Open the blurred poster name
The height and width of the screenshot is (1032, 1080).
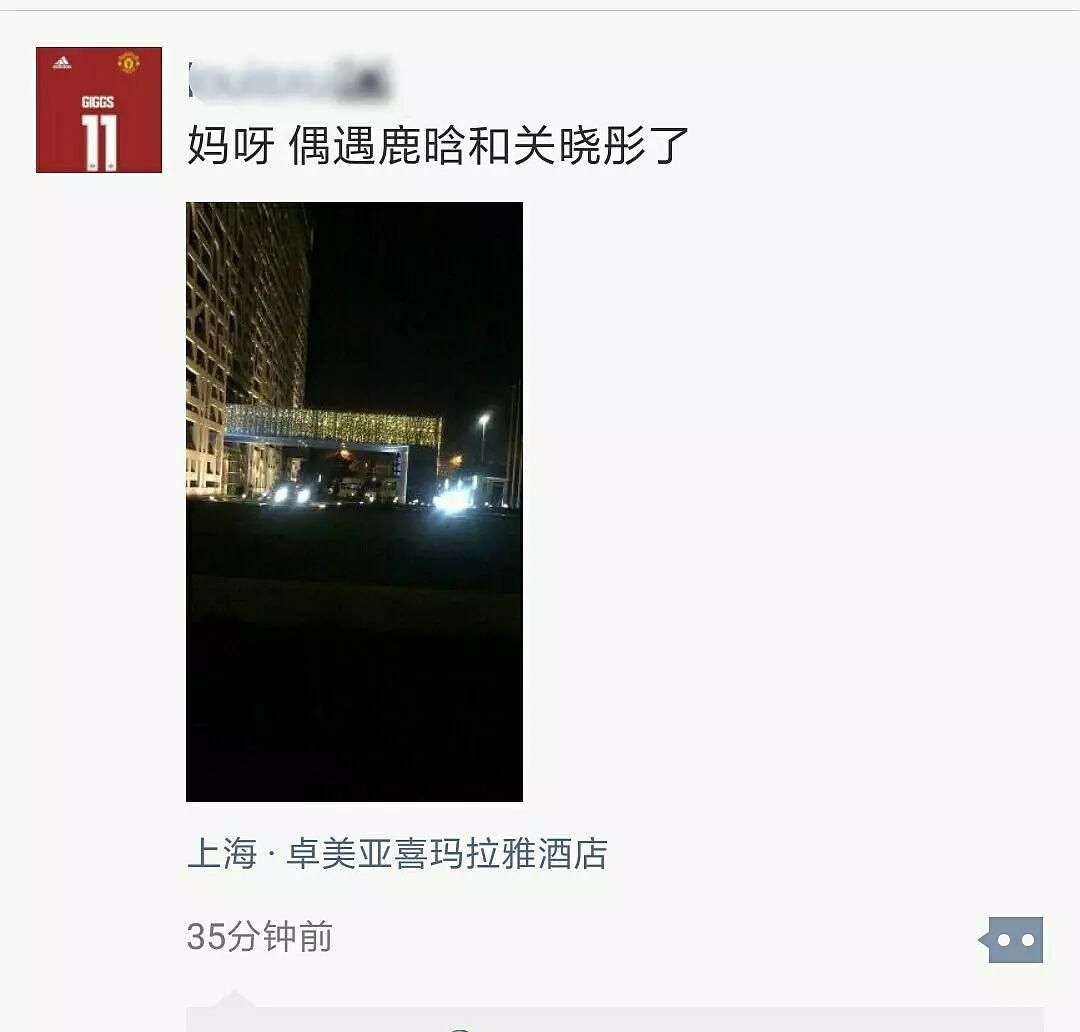[x=289, y=81]
